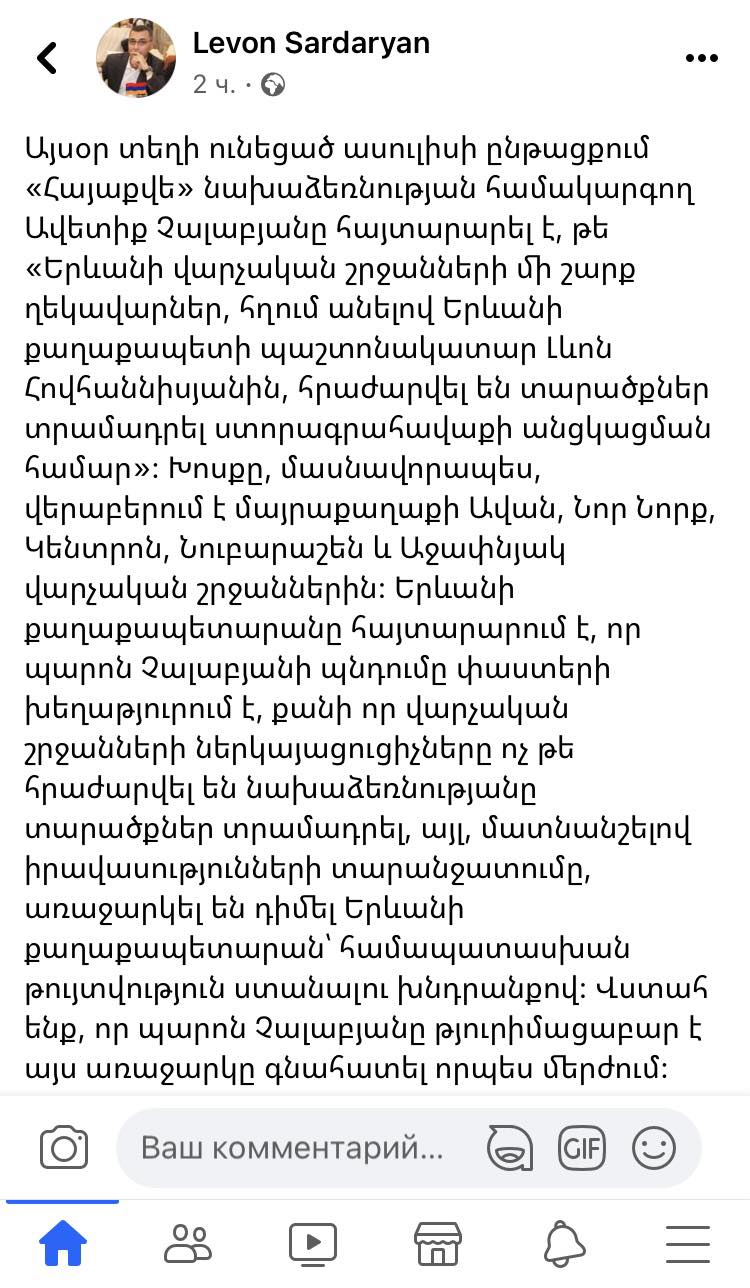
Task: Go back with the arrow
Action: [46, 58]
